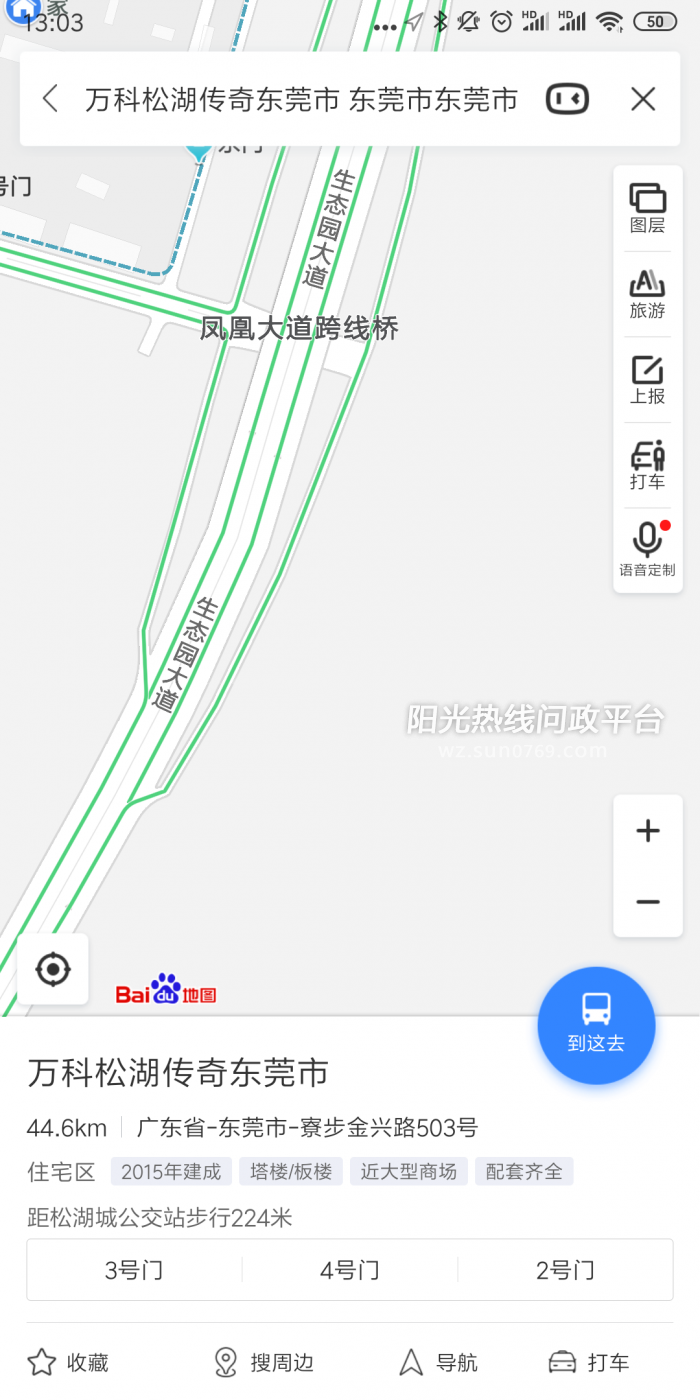The image size is (700, 1400).
Task: Select the 2号门 entrance
Action: point(565,1271)
